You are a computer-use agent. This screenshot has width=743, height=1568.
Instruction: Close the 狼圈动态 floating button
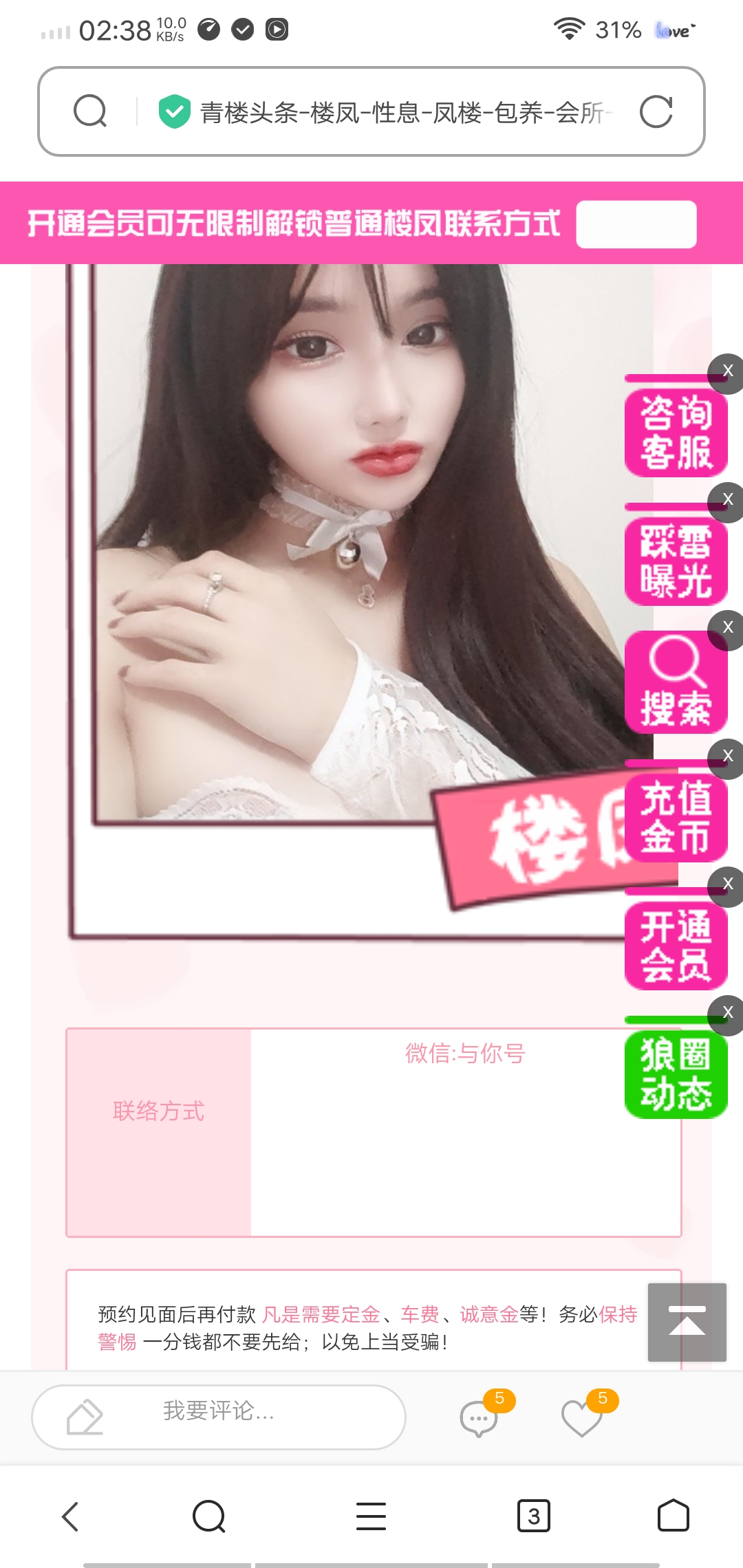[x=727, y=1012]
